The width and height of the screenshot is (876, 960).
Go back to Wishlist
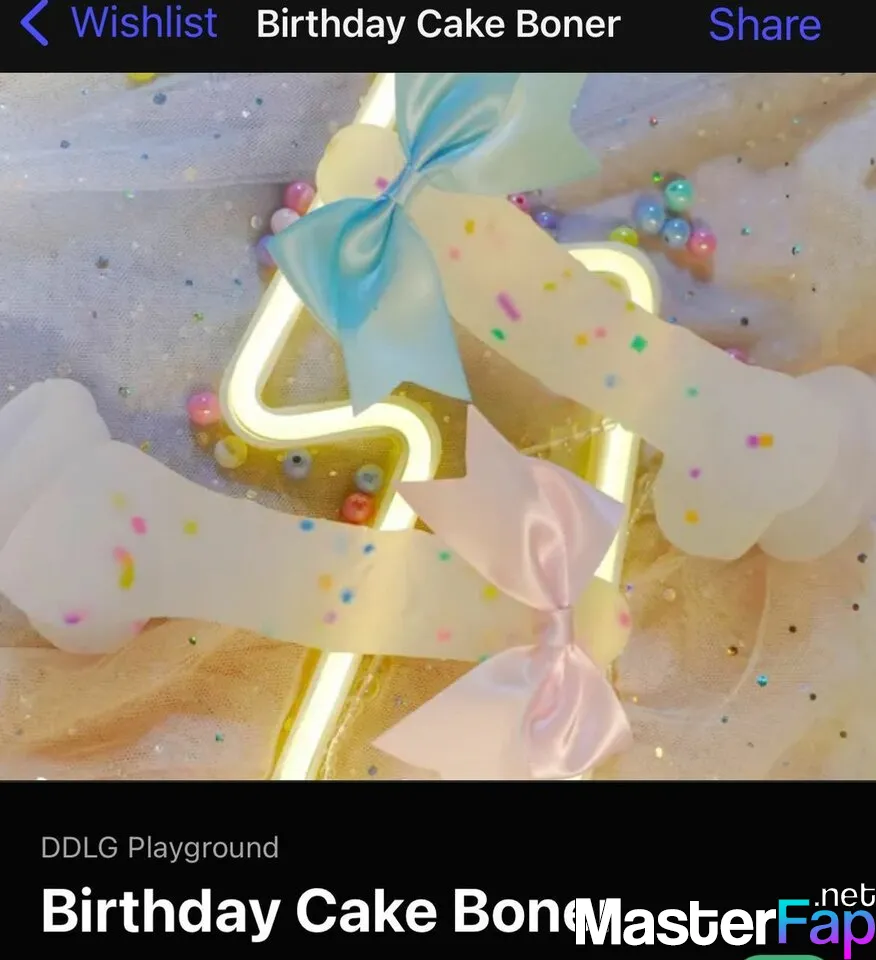click(x=120, y=24)
